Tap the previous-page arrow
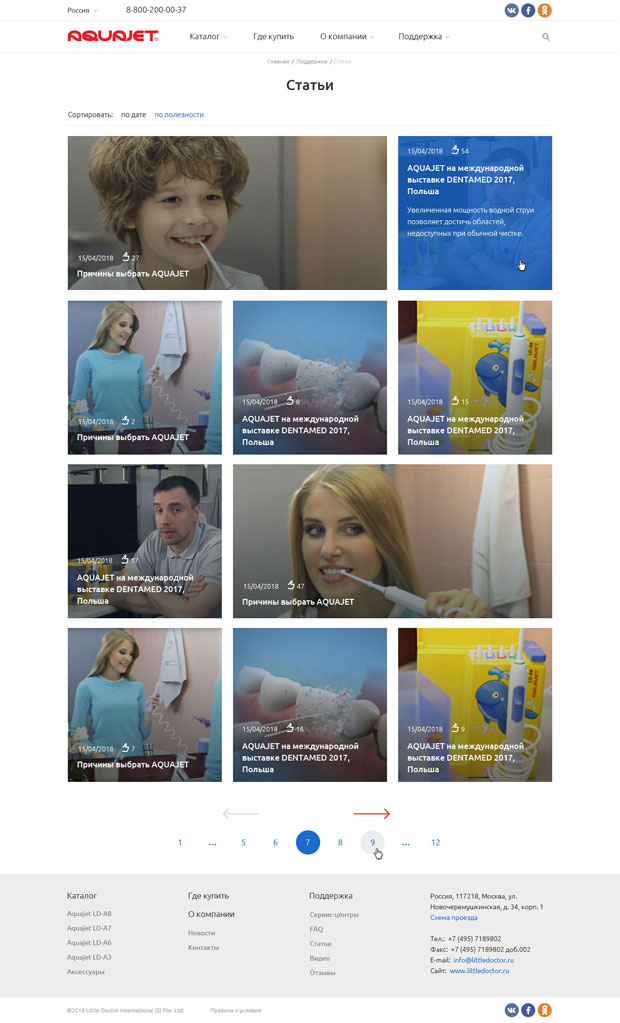 (x=241, y=814)
